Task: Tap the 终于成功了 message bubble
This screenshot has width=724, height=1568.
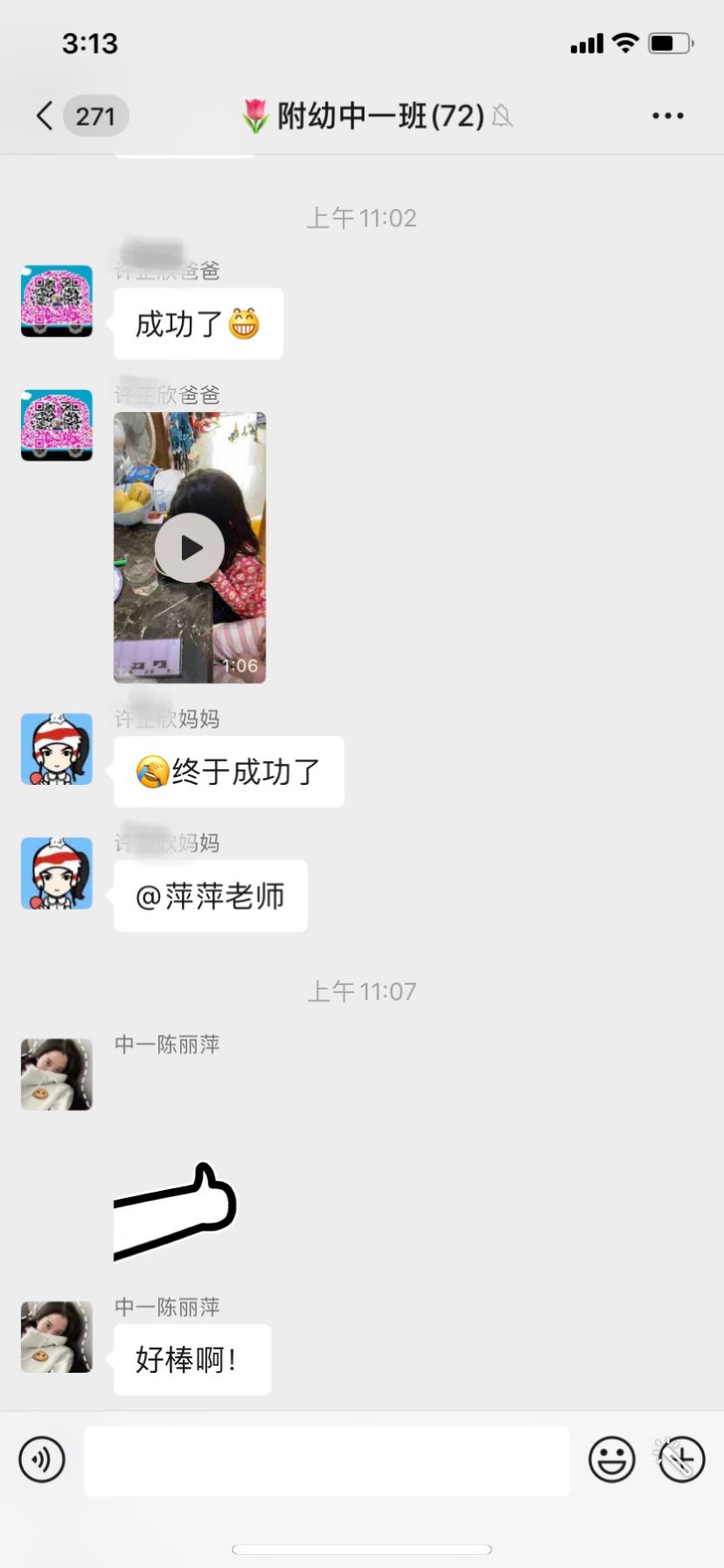Action: tap(227, 772)
